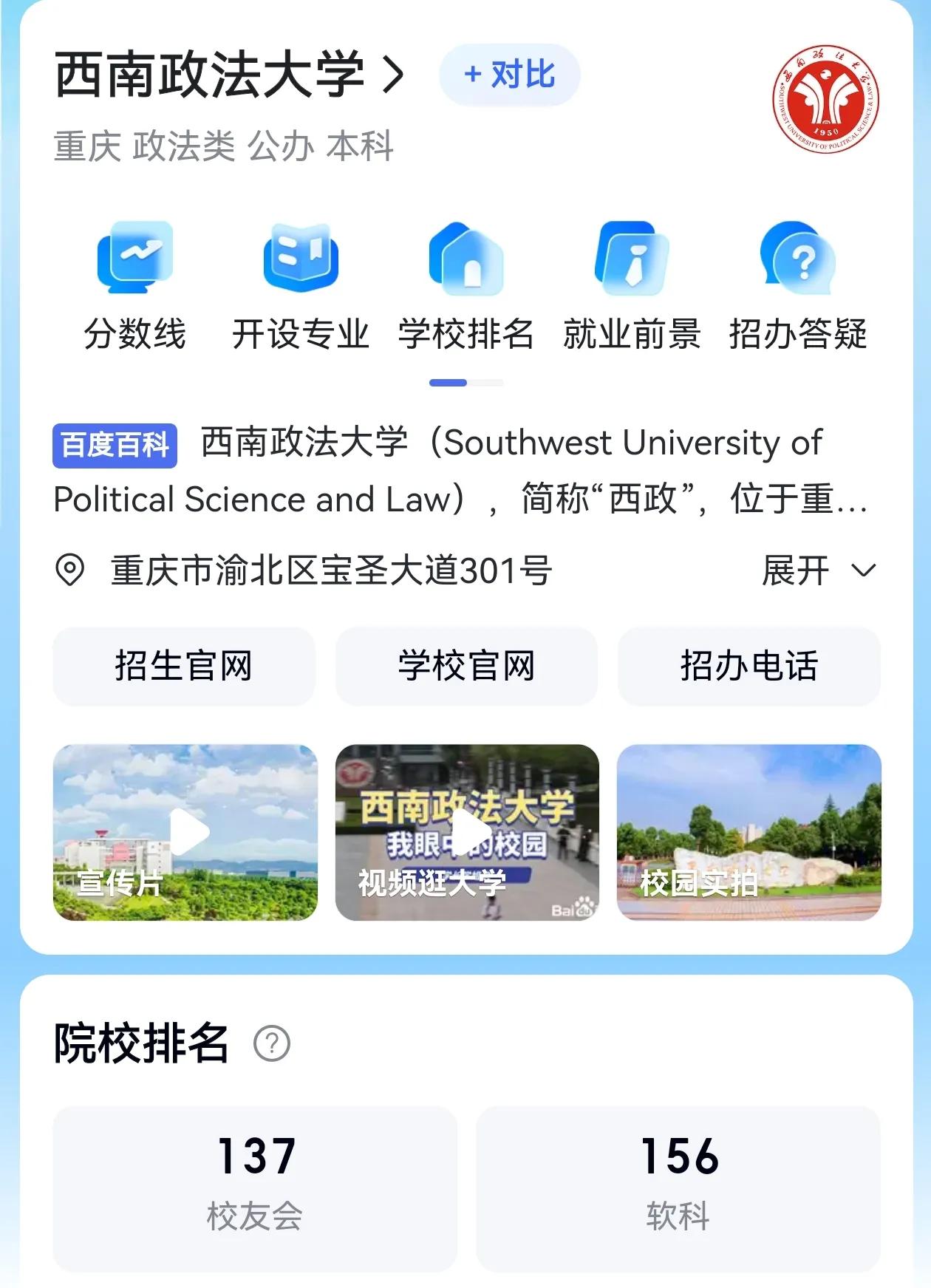Open the 软科 ranking card

tap(678, 1188)
